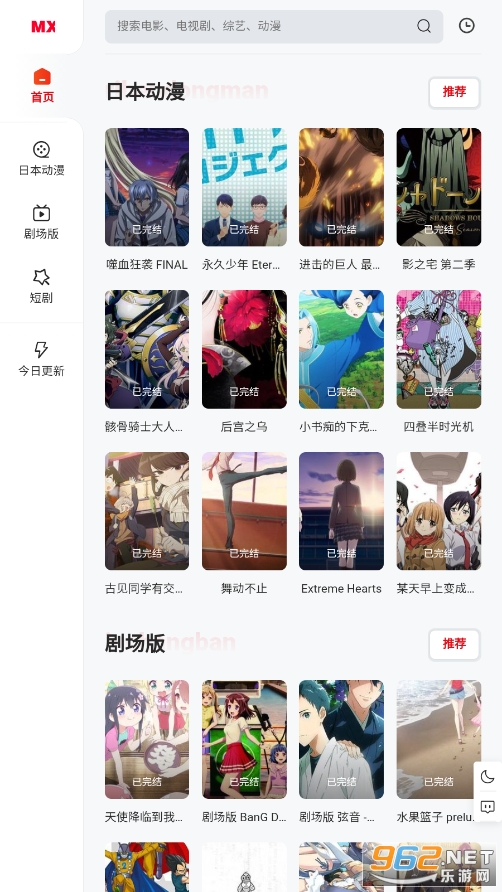Viewport: 502px width, 892px height.
Task: Tap the magnifier search icon
Action: [x=423, y=26]
